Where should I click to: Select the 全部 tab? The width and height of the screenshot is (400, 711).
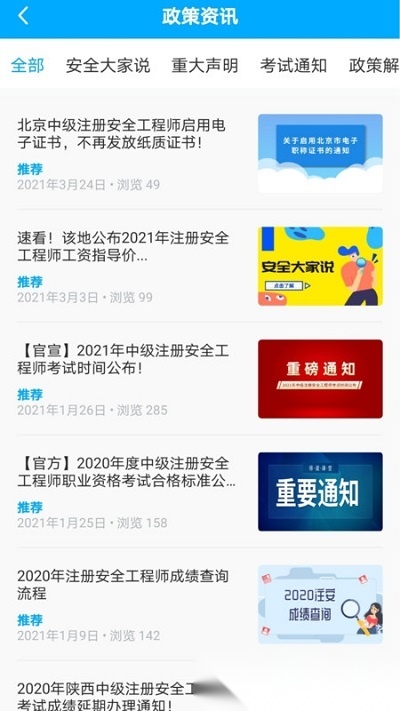27,65
